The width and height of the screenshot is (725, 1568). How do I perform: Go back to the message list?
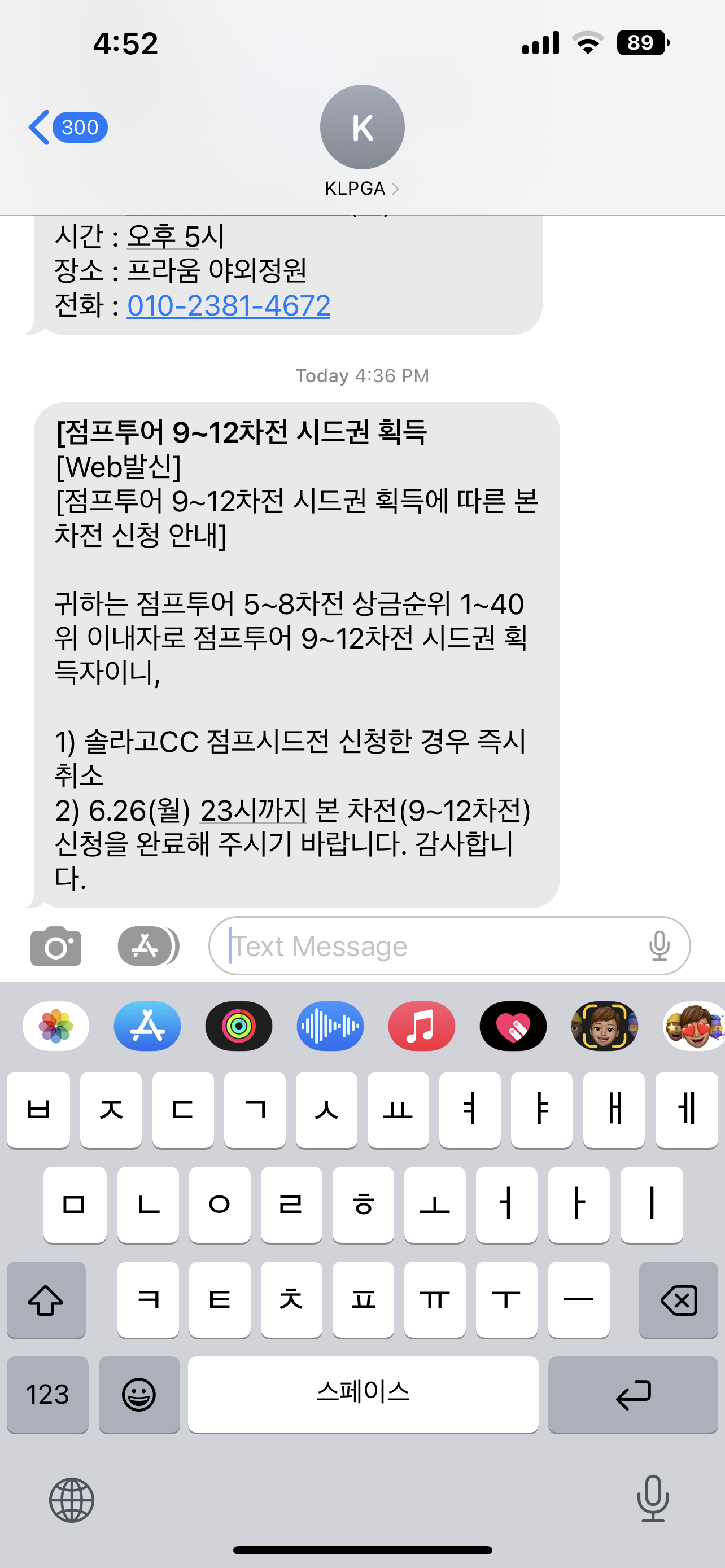click(x=68, y=127)
